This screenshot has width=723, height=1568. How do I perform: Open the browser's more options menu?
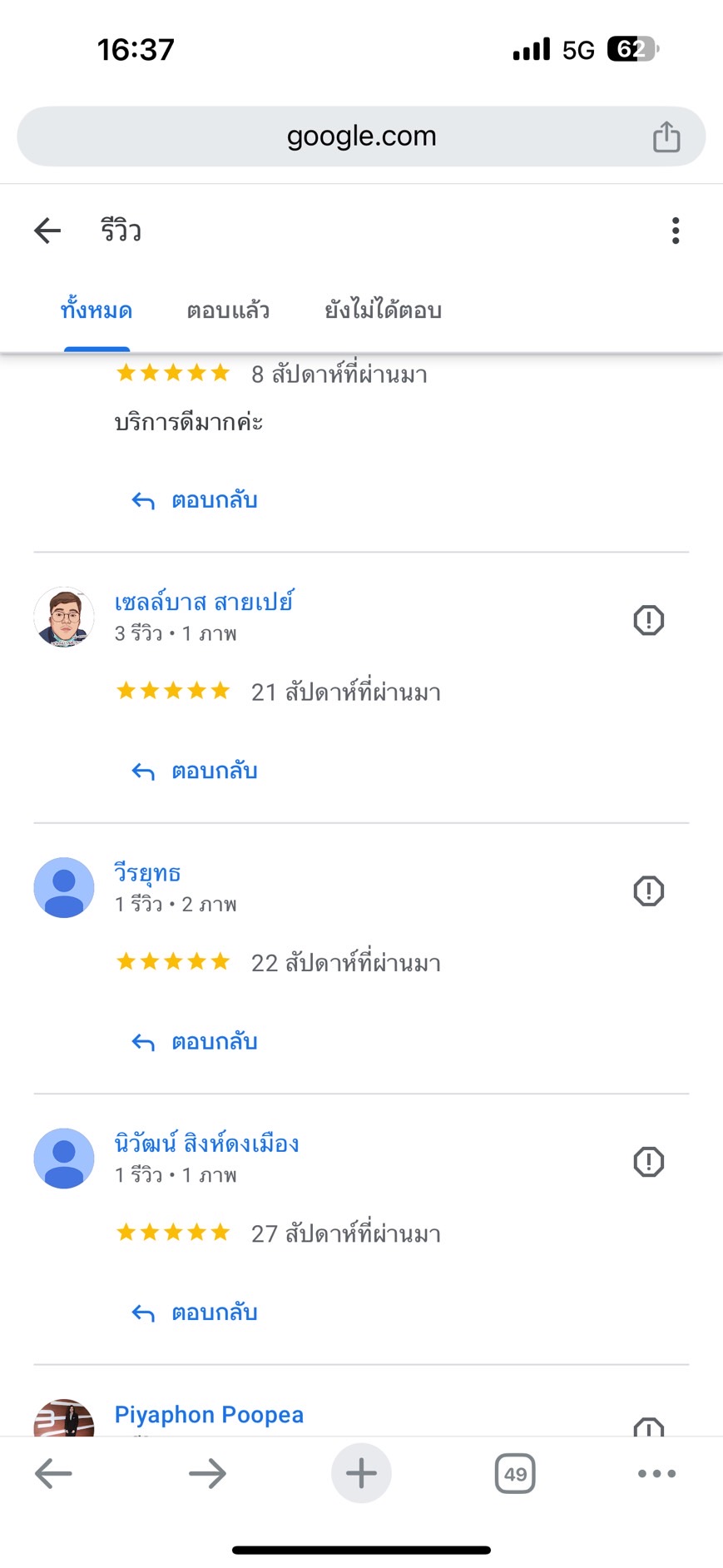[x=657, y=1473]
